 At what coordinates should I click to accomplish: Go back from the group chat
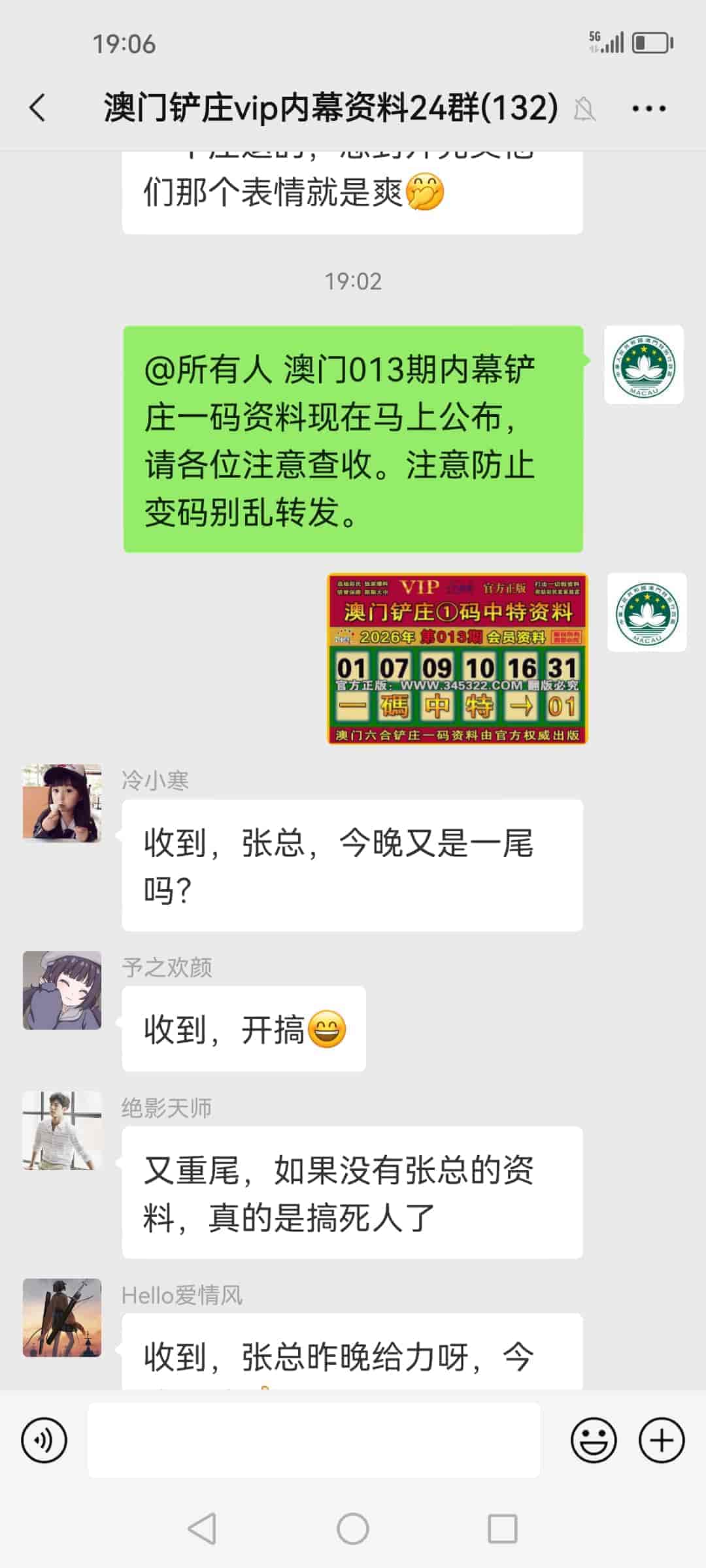(x=38, y=108)
